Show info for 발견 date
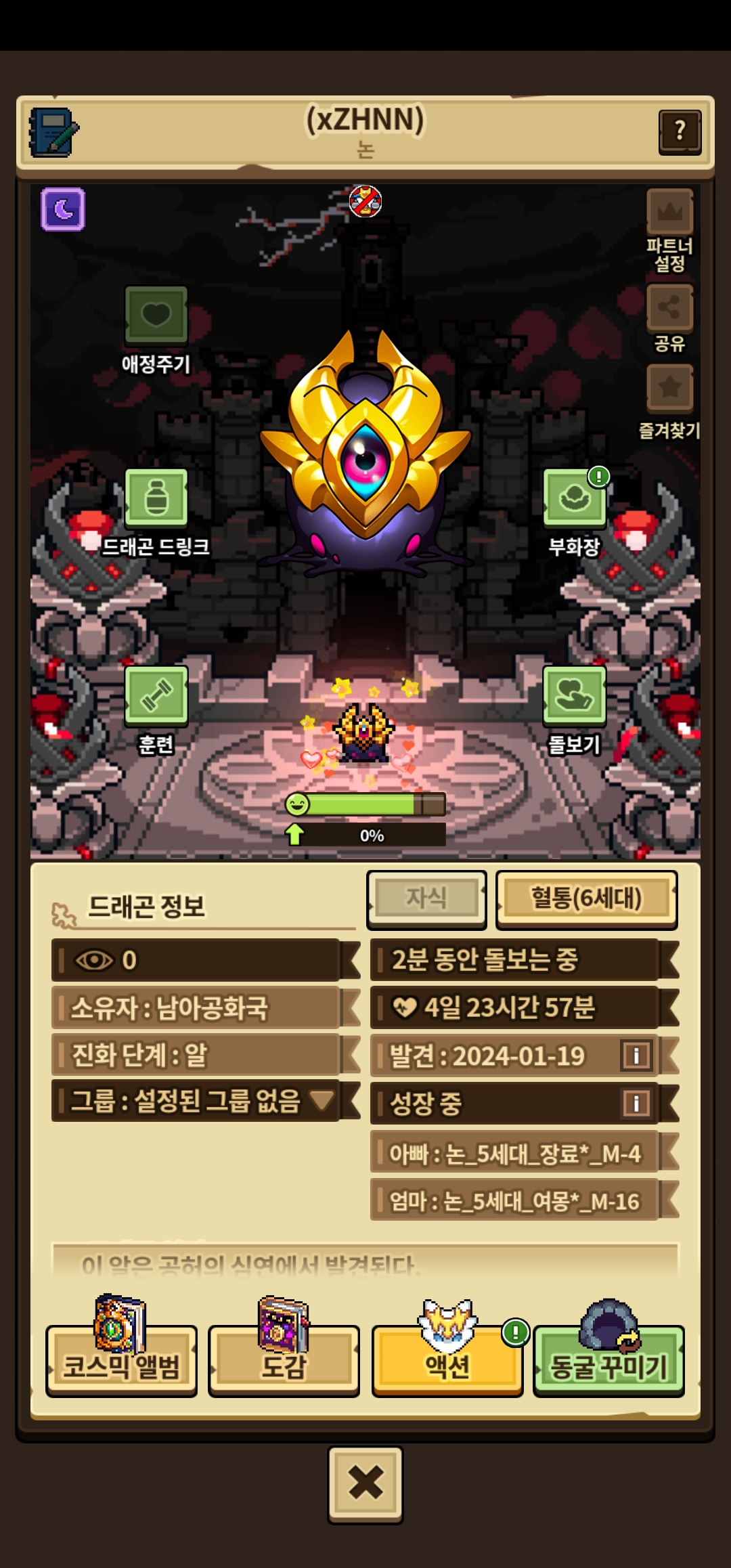 636,1055
